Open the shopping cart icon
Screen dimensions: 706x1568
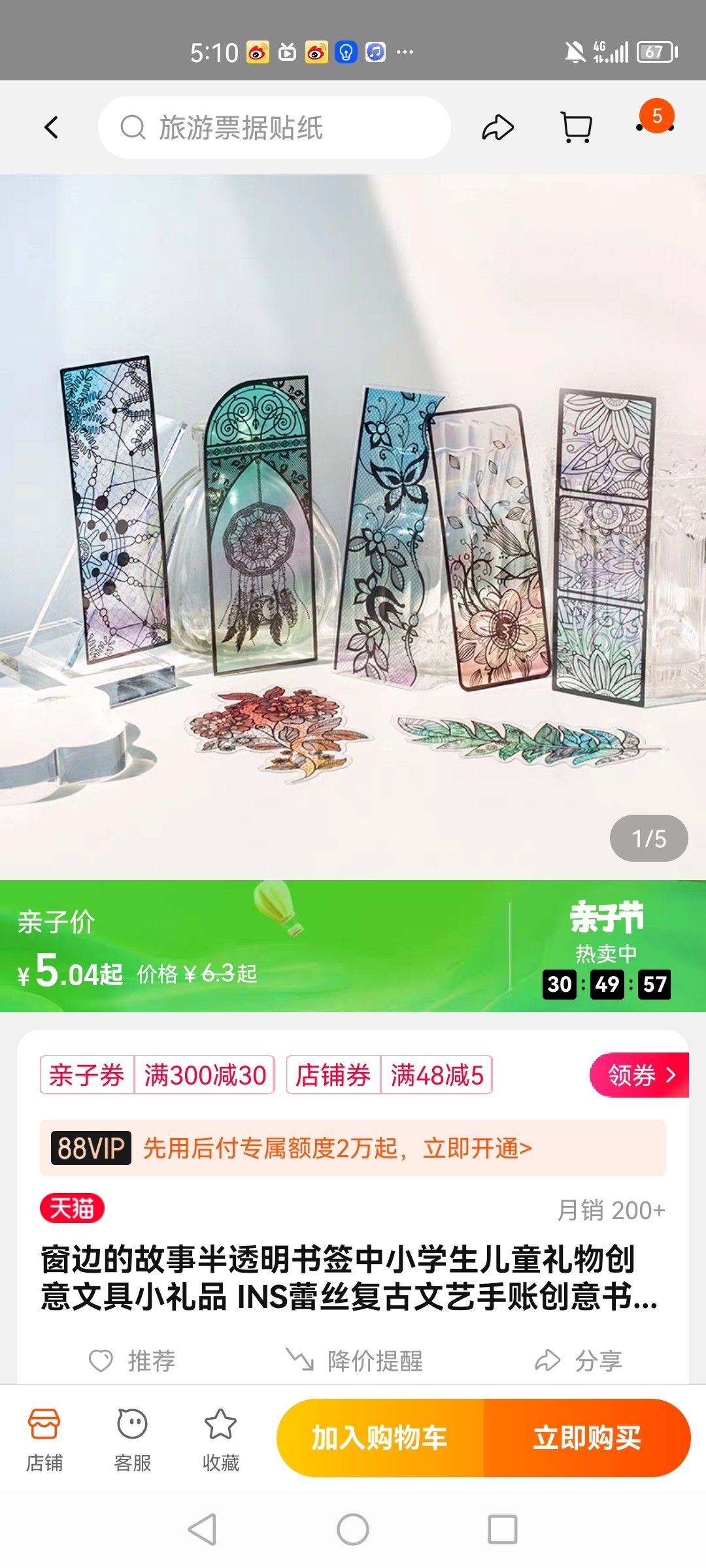pos(577,127)
